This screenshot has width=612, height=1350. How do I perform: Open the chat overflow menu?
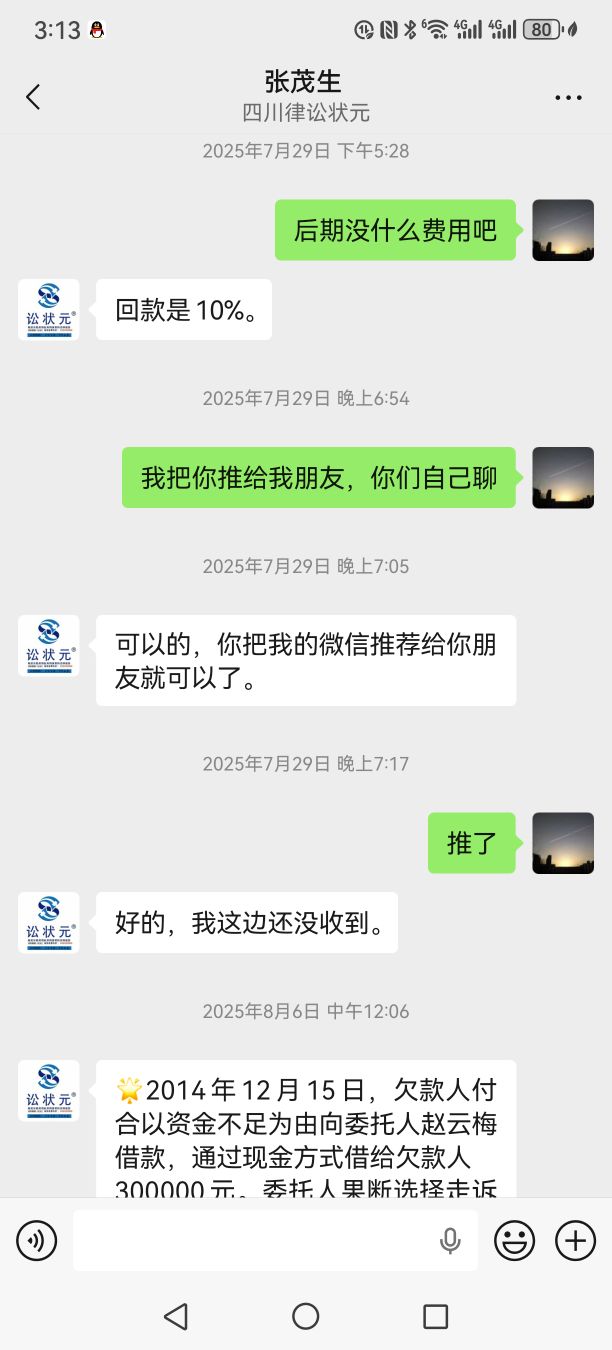(x=568, y=97)
